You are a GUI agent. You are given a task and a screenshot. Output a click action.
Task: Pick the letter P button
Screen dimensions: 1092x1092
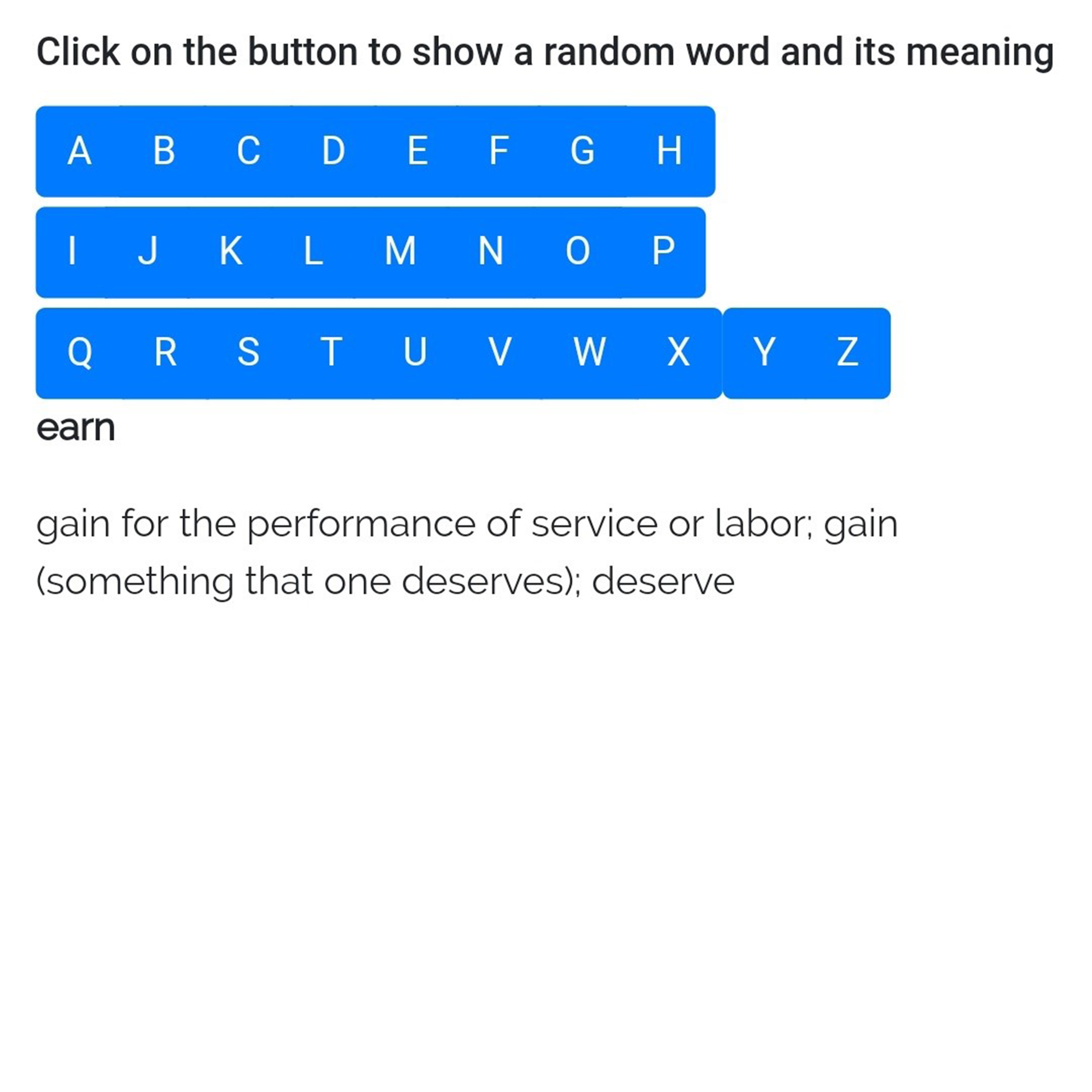pos(663,252)
